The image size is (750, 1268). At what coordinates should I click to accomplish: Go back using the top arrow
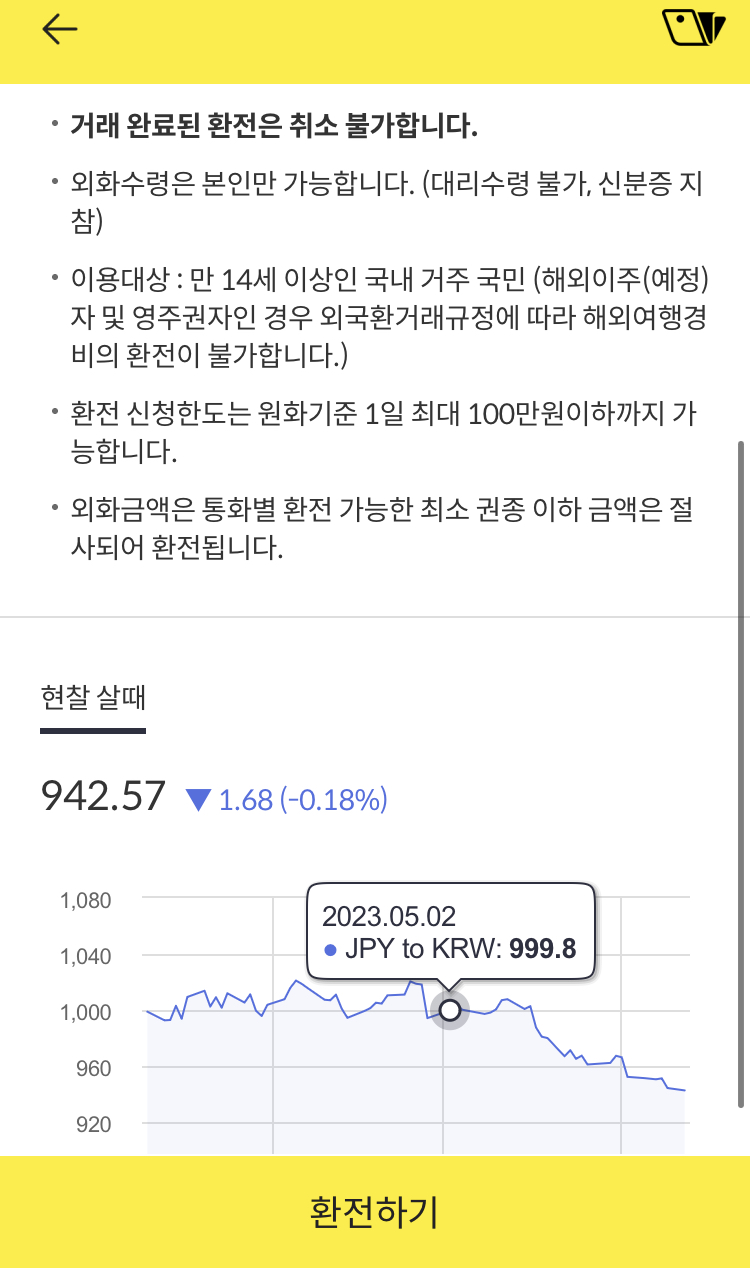tap(60, 30)
